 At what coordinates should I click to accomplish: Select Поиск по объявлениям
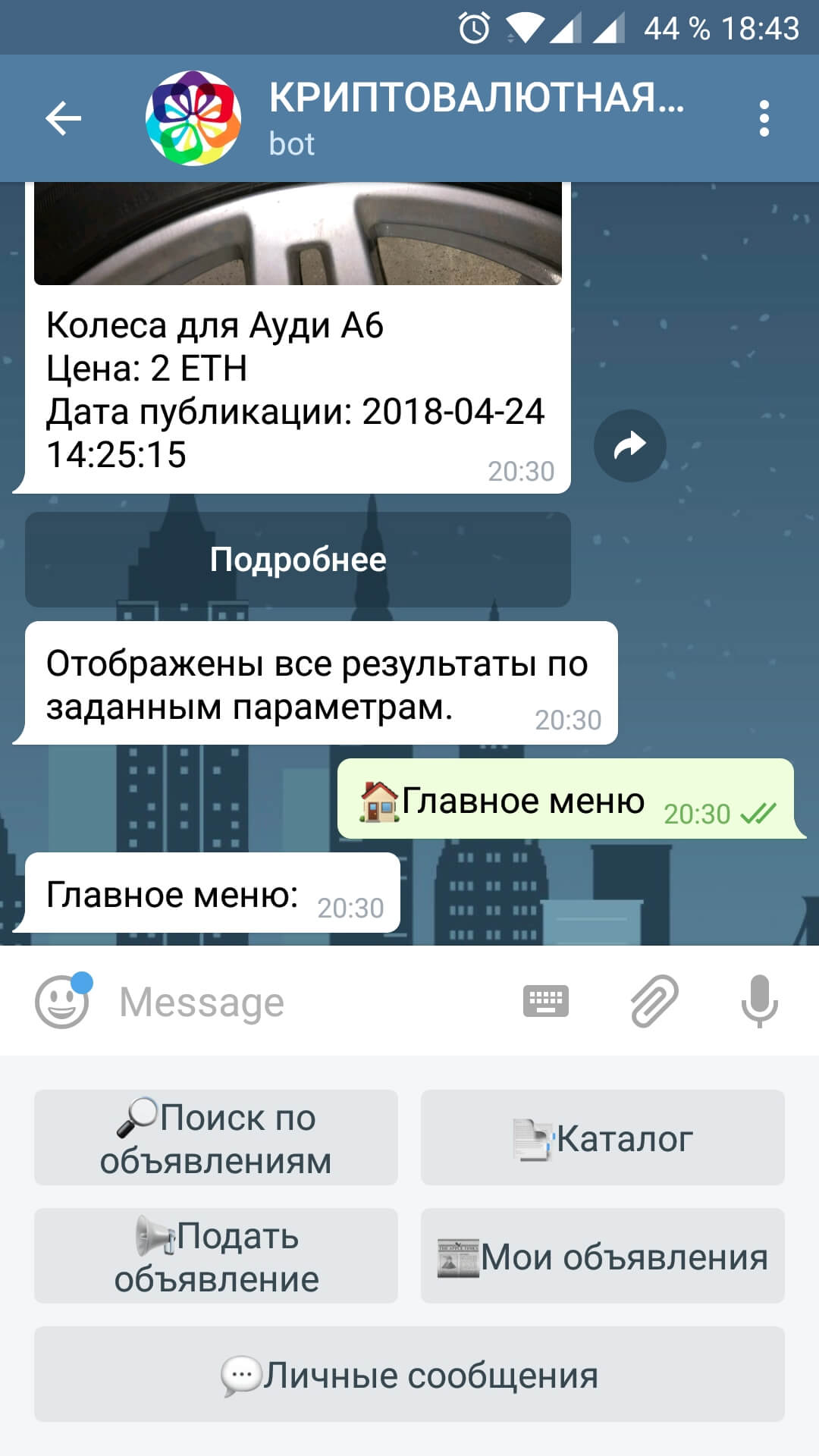point(216,1137)
